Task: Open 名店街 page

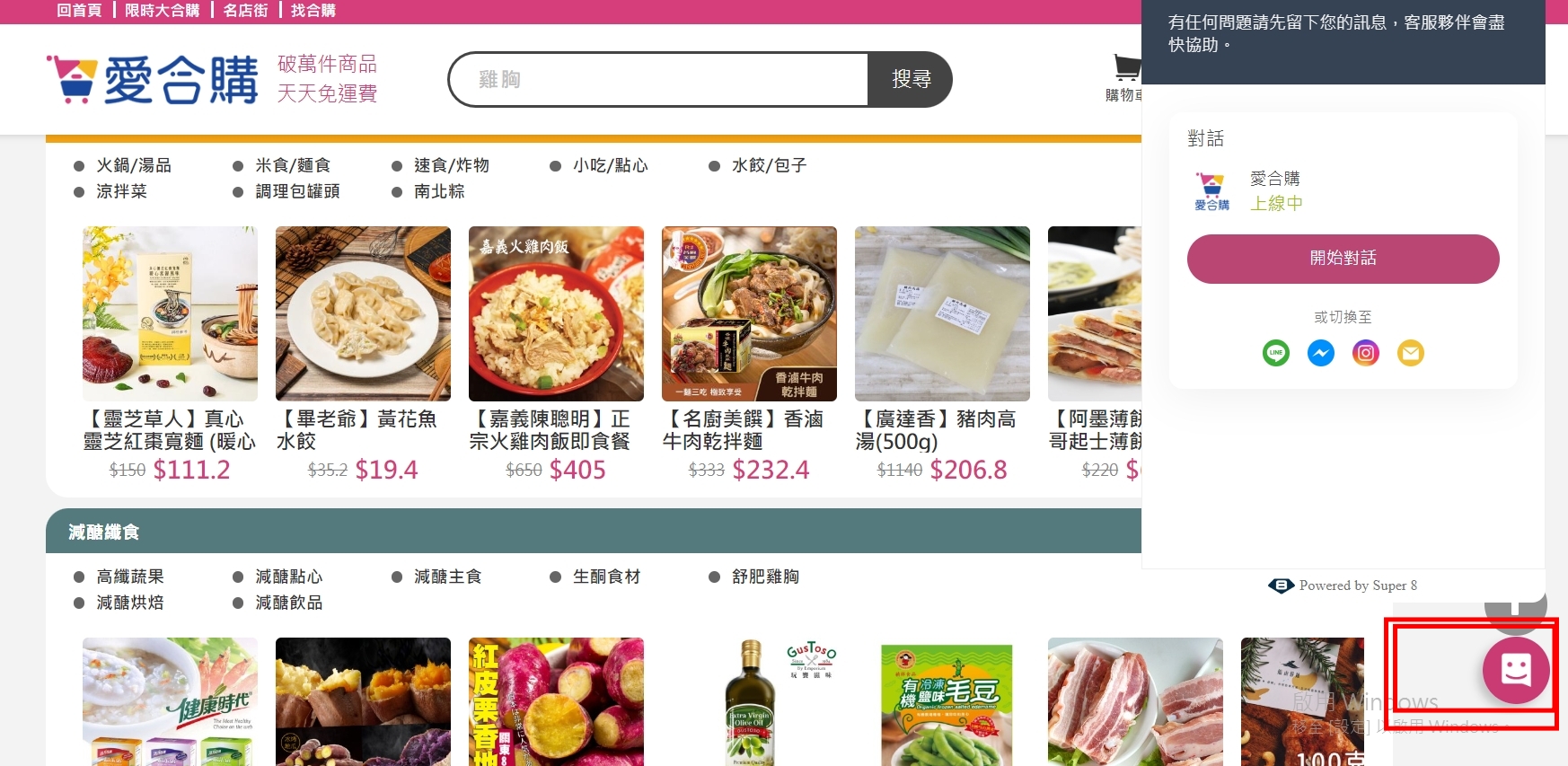Action: pyautogui.click(x=245, y=11)
